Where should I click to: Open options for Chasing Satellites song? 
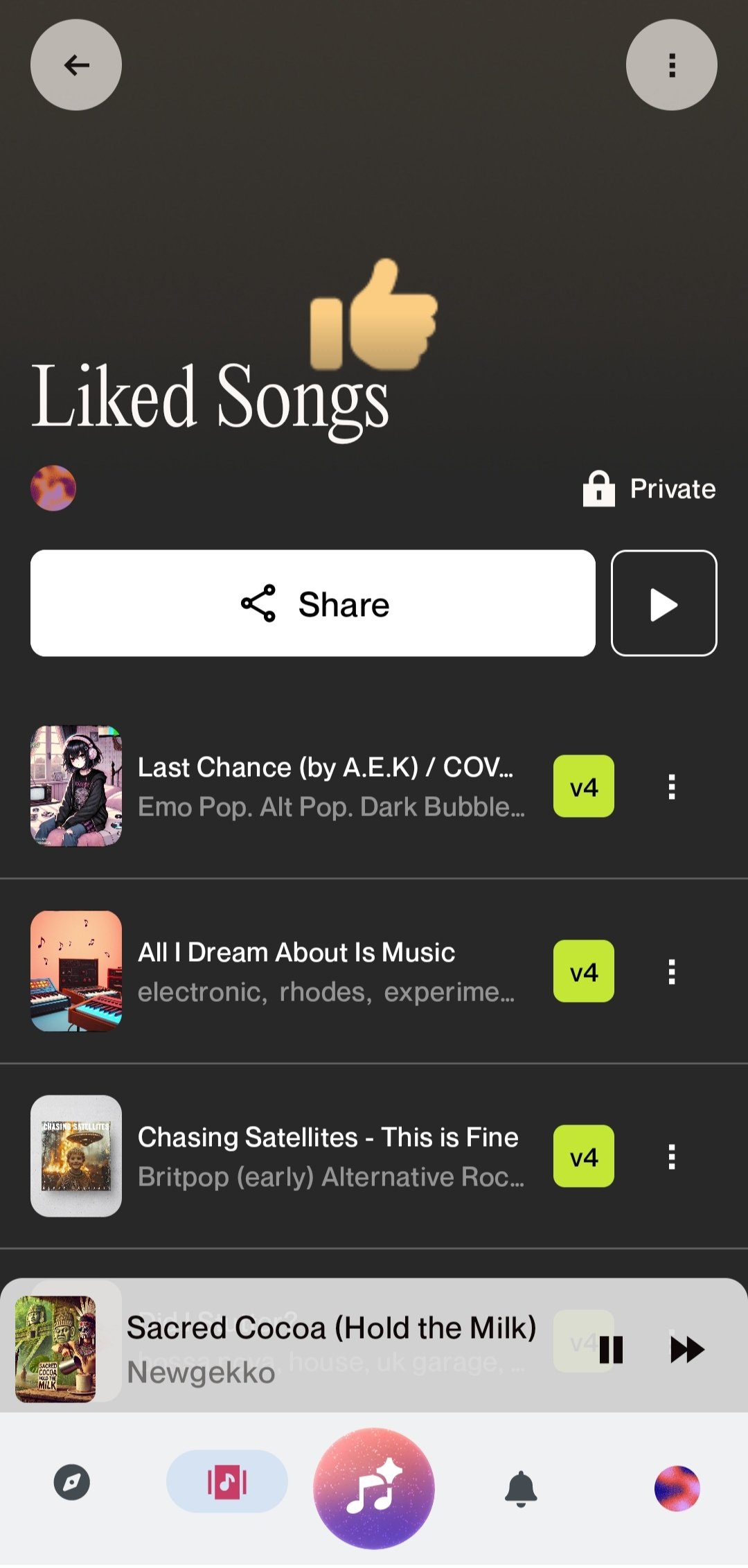(x=671, y=1157)
